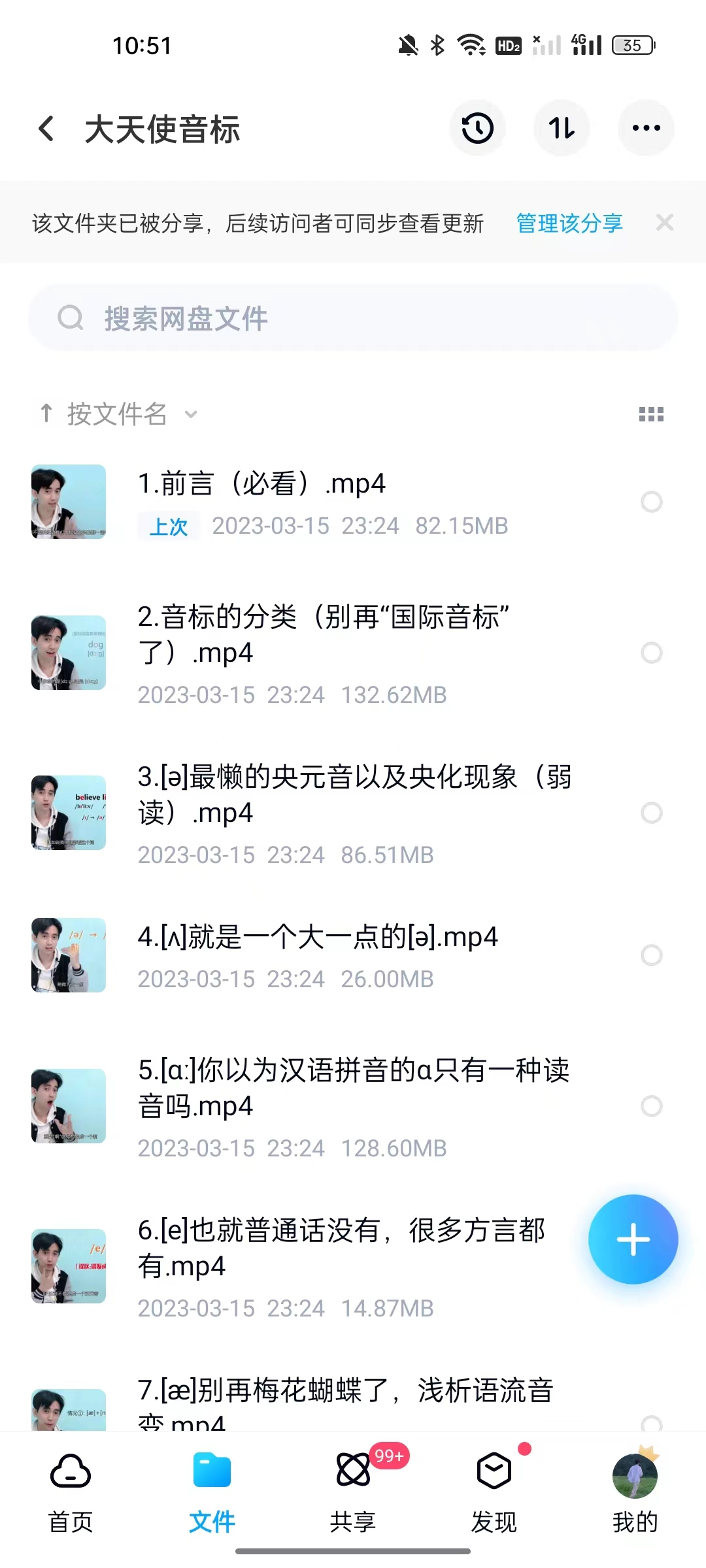The image size is (706, 1568).
Task: Click the sort order icon
Action: 562,128
